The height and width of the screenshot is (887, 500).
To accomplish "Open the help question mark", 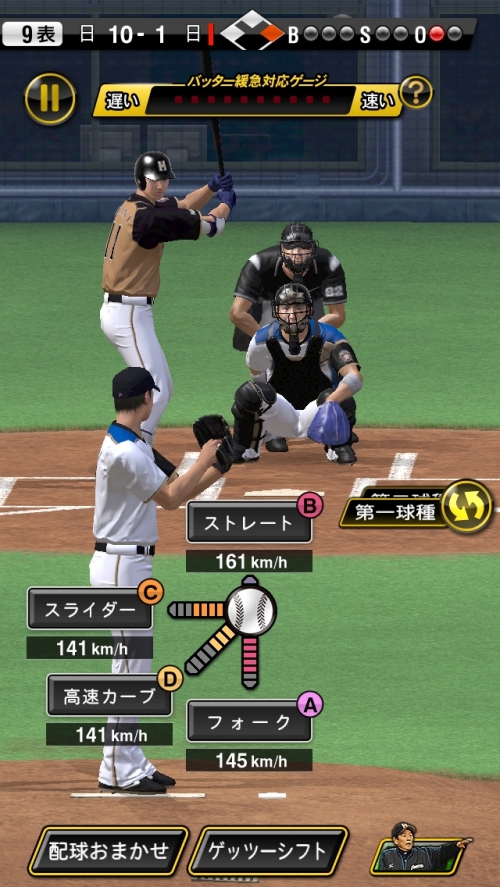I will point(416,92).
